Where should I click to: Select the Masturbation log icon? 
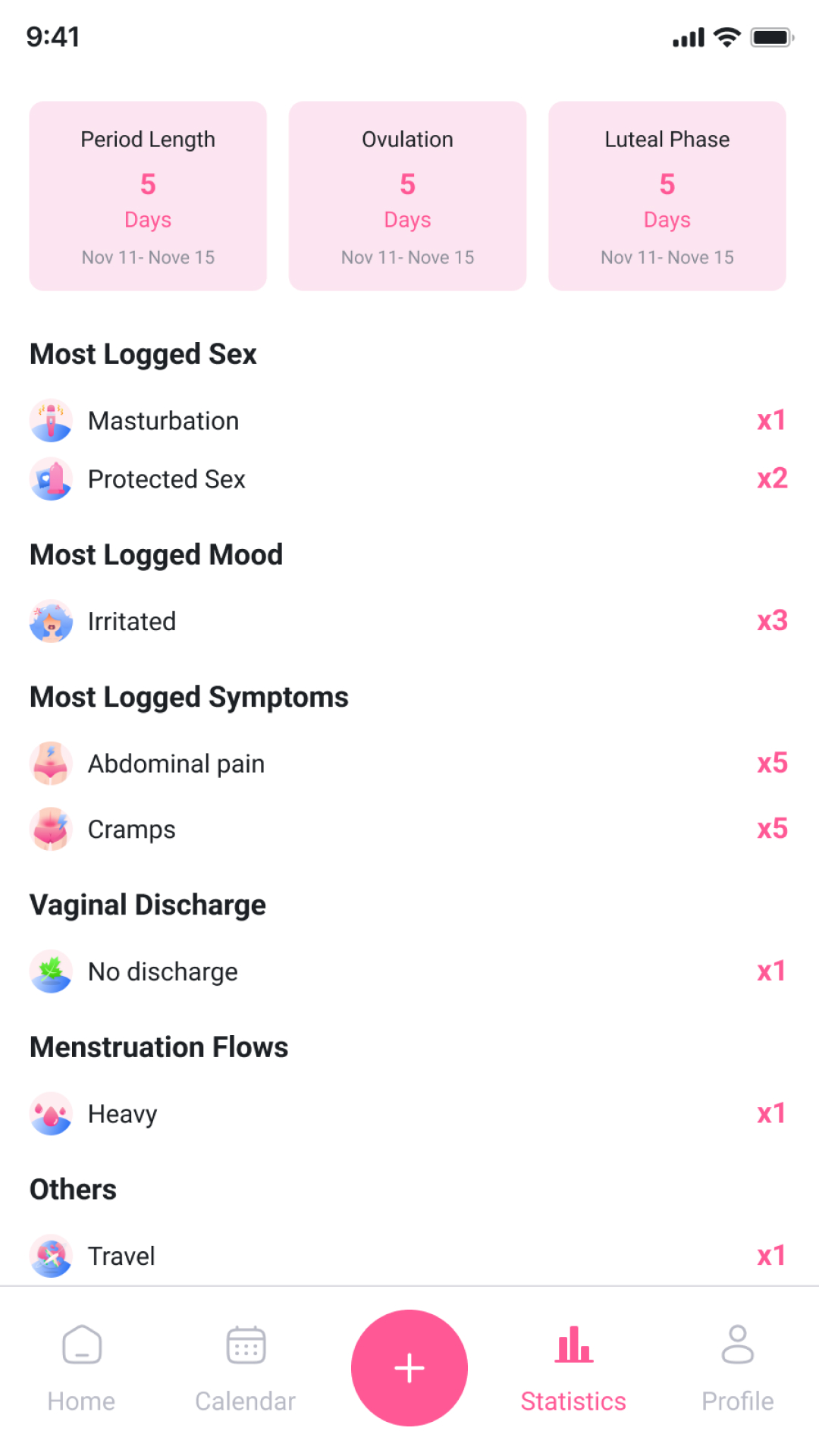click(x=50, y=420)
